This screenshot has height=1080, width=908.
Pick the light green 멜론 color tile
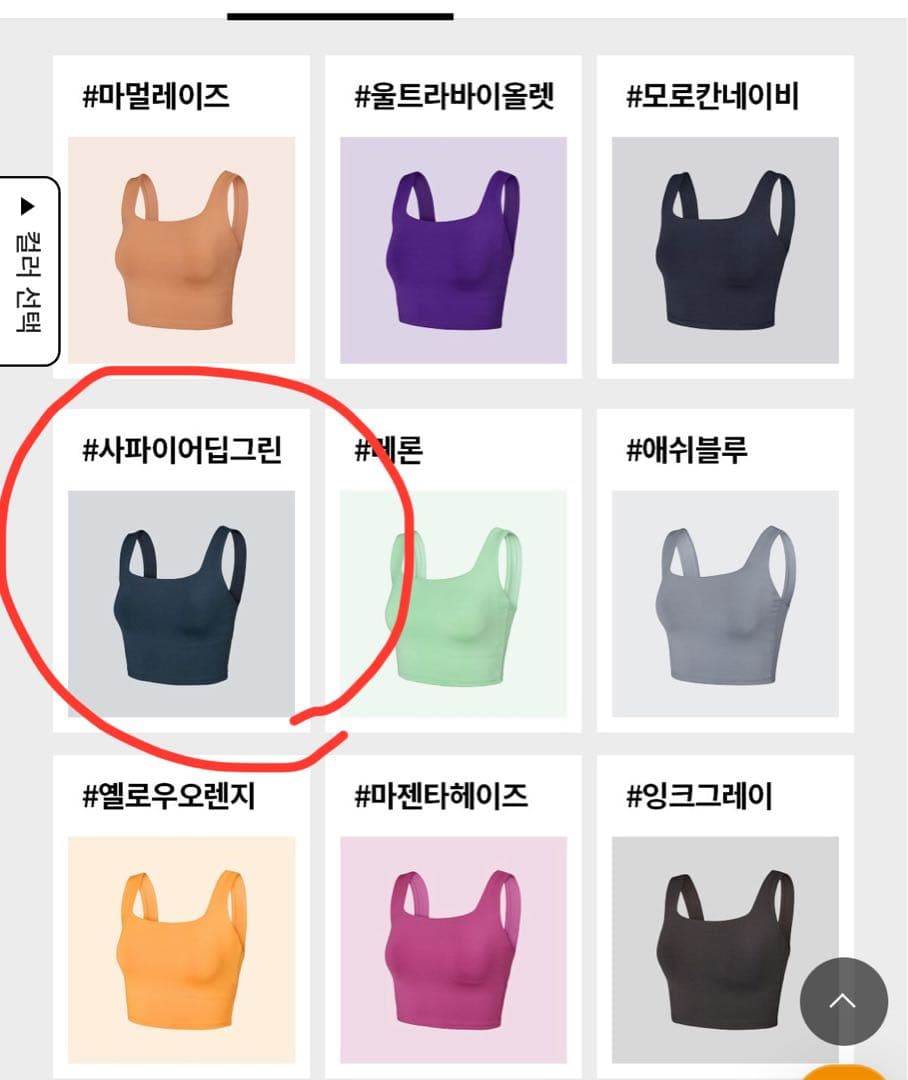click(453, 603)
